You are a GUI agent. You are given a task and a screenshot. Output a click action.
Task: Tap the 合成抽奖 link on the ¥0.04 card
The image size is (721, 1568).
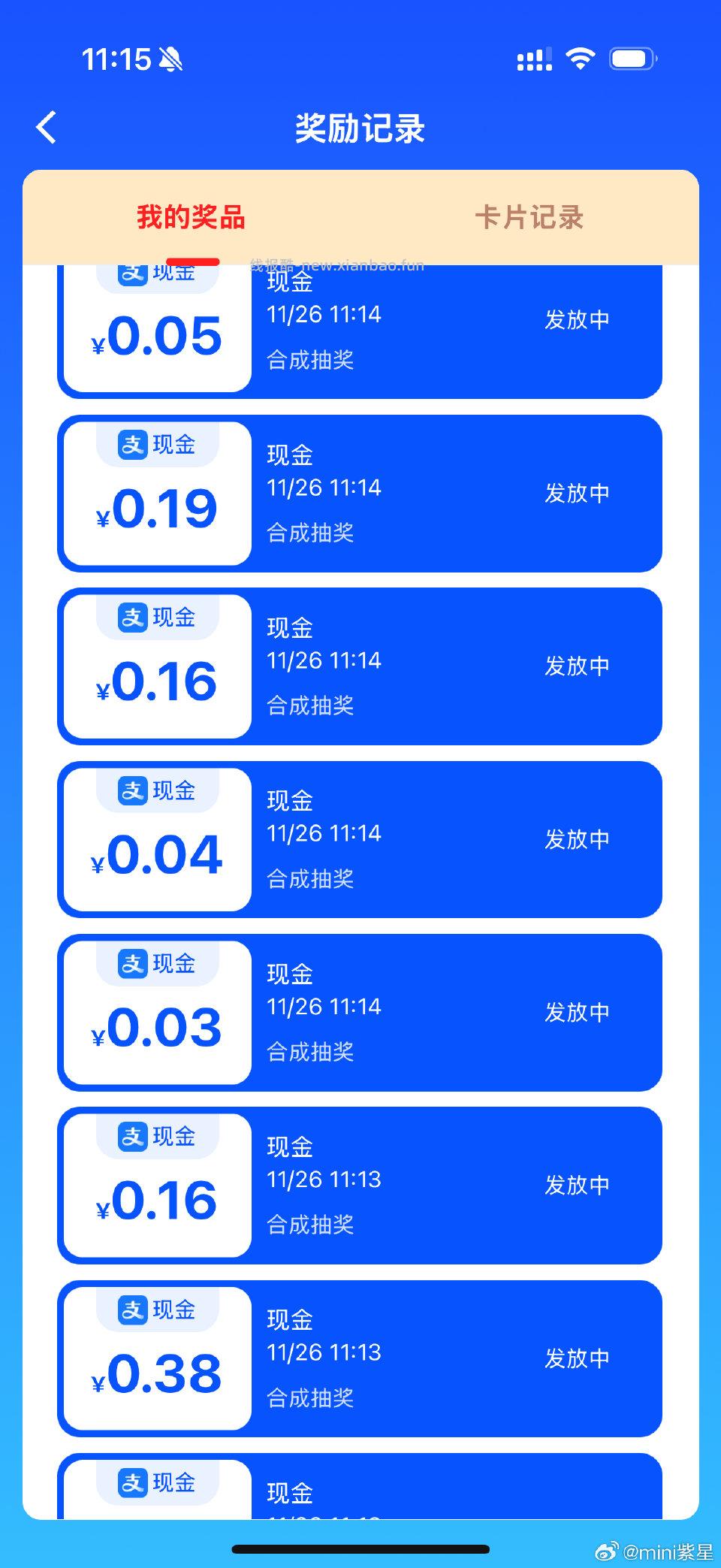click(310, 879)
